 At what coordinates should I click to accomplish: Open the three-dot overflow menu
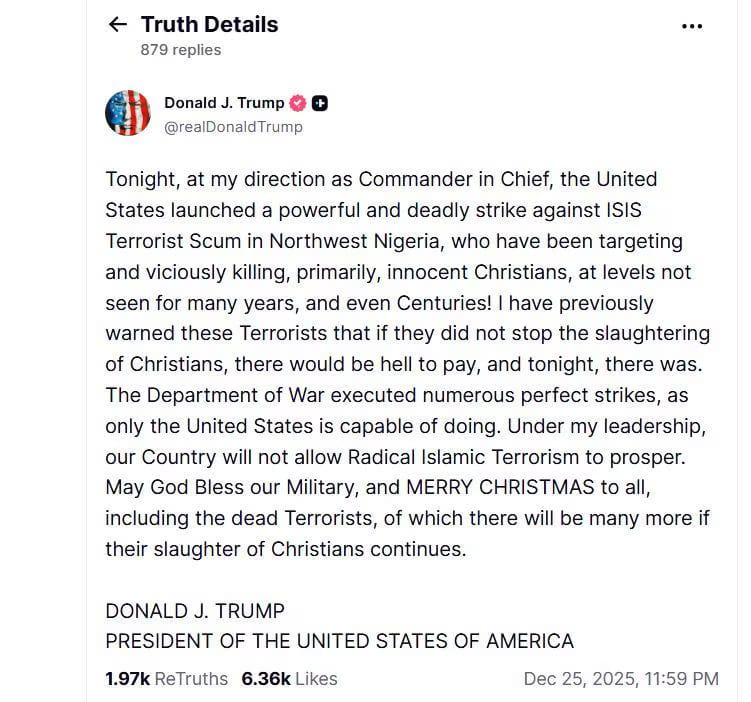click(691, 27)
